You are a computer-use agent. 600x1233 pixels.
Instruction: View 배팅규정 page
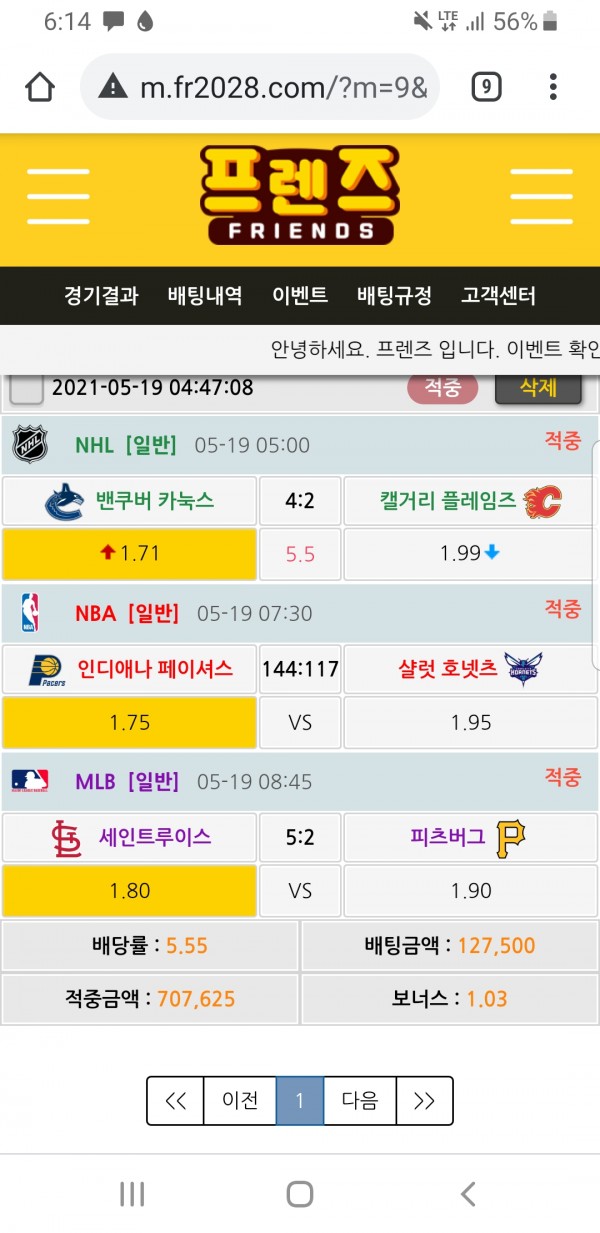pos(395,296)
